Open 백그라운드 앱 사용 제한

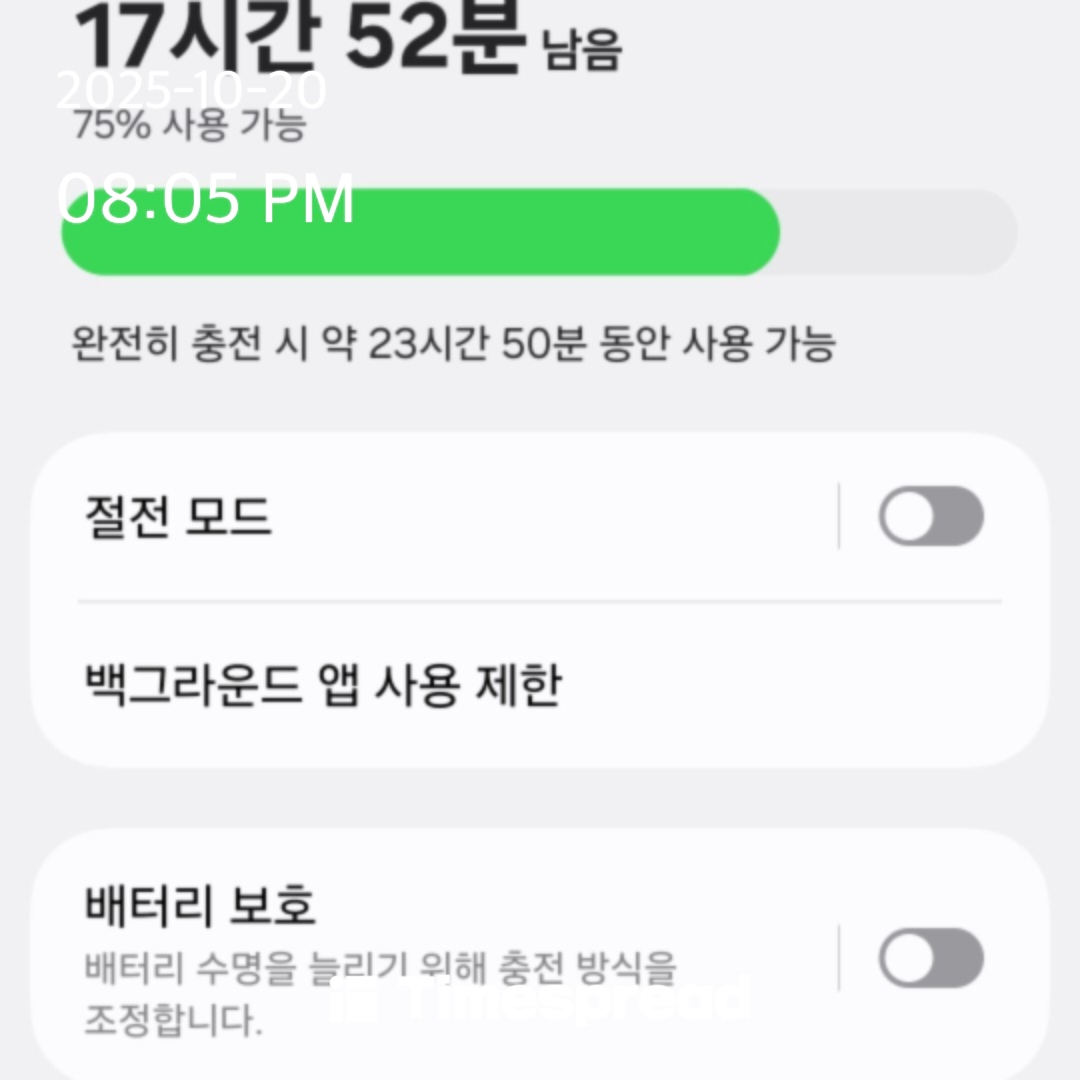[322, 686]
